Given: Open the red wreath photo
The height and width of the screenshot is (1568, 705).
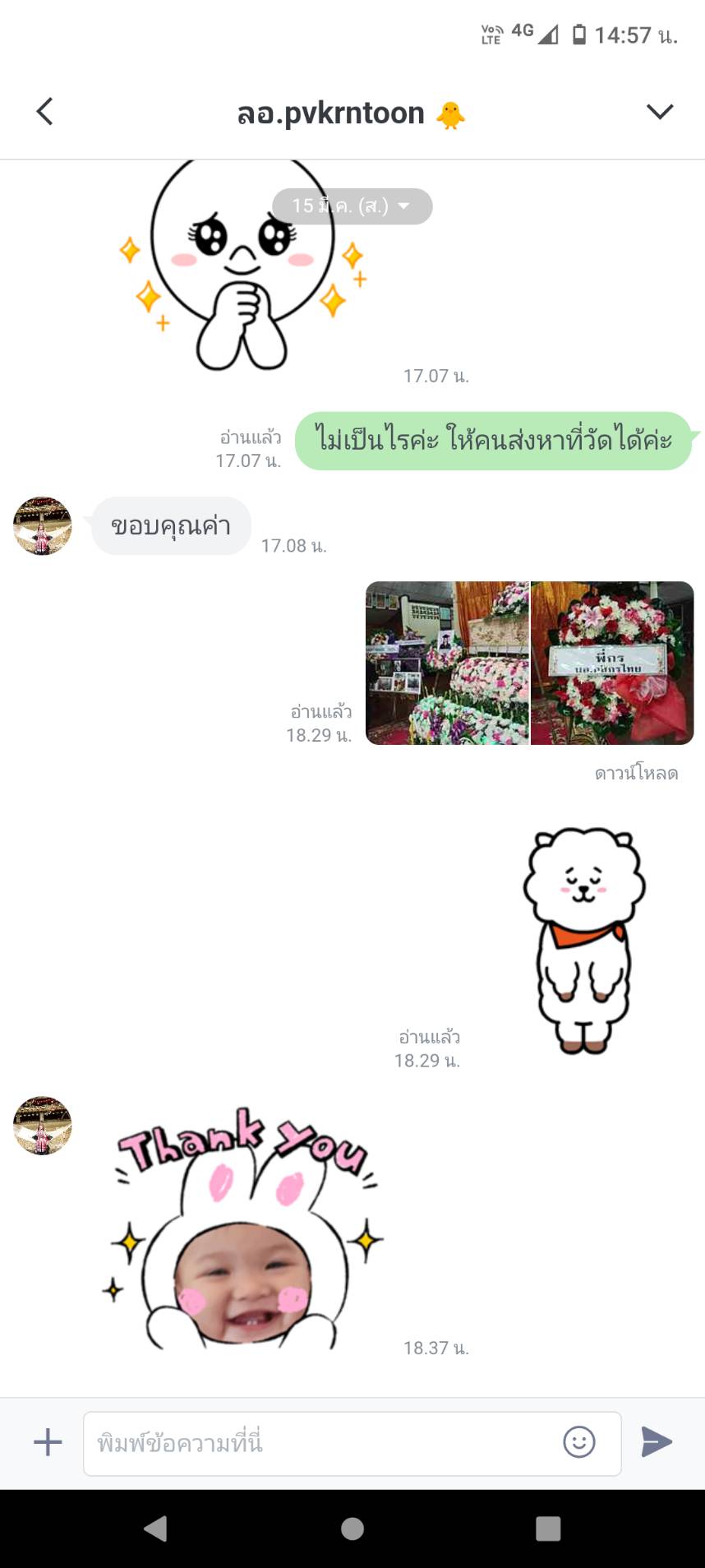Looking at the screenshot, I should pos(612,663).
